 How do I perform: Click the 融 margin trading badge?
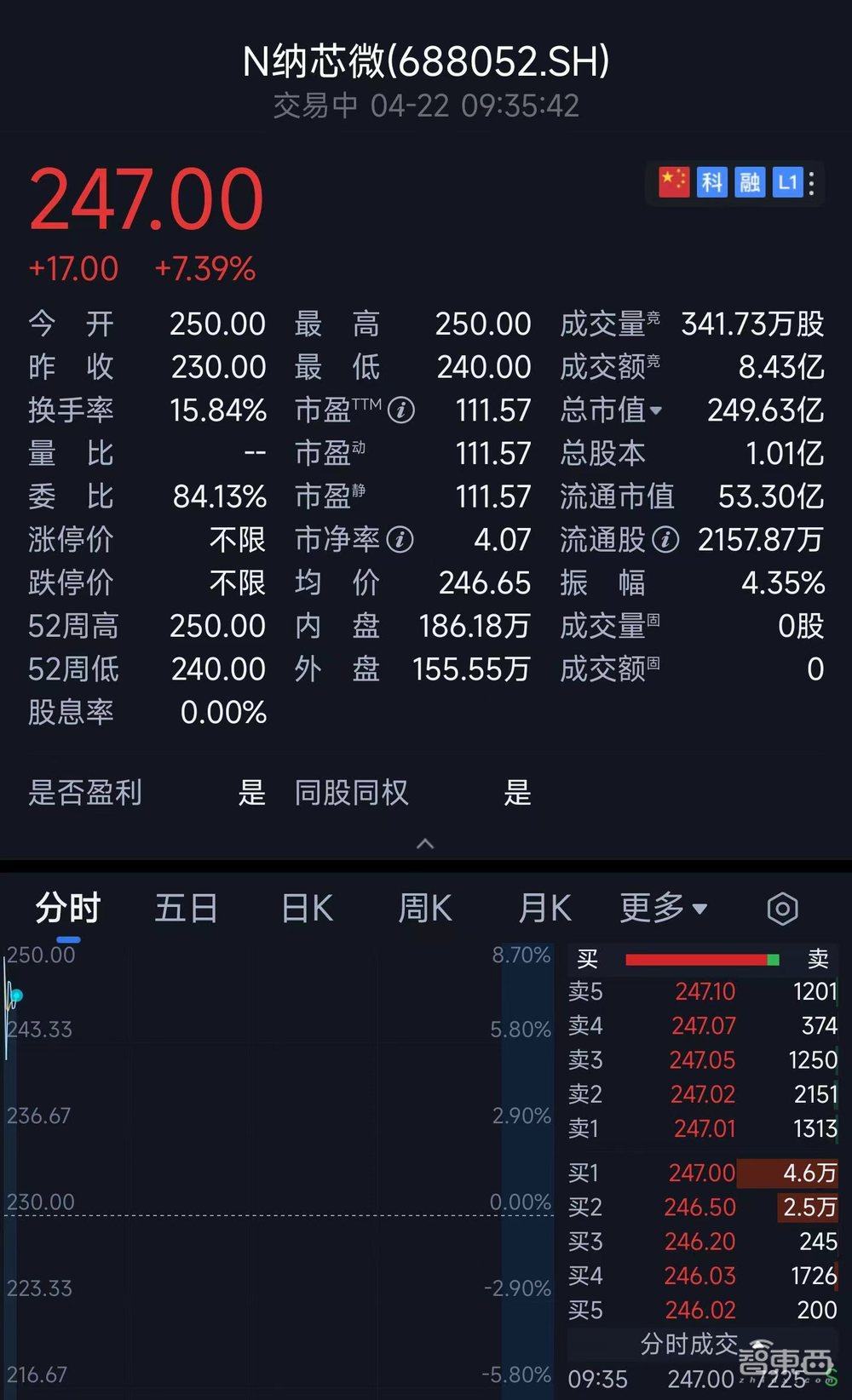(x=749, y=182)
